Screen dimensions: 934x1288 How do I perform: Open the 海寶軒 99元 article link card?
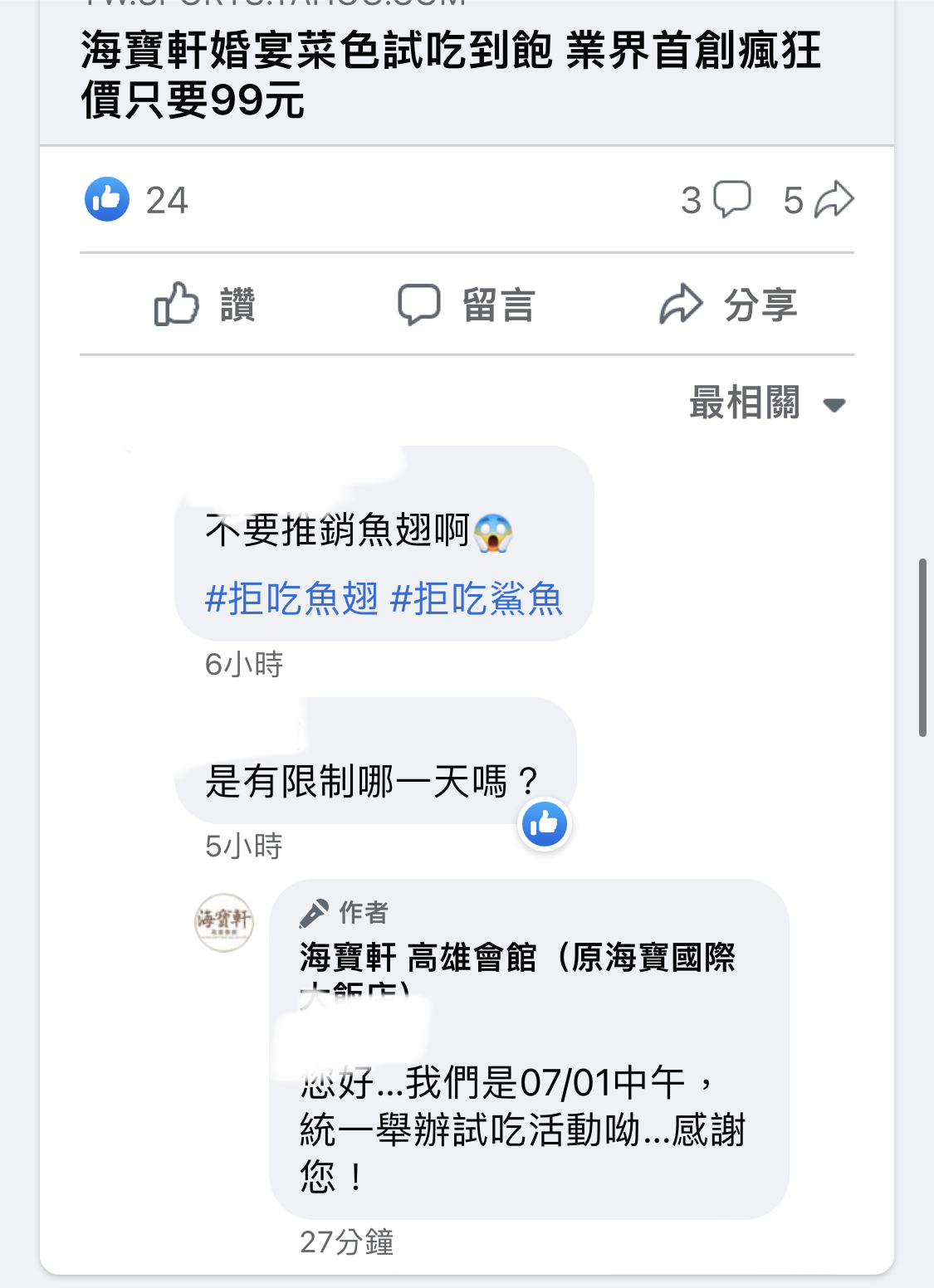(x=451, y=75)
